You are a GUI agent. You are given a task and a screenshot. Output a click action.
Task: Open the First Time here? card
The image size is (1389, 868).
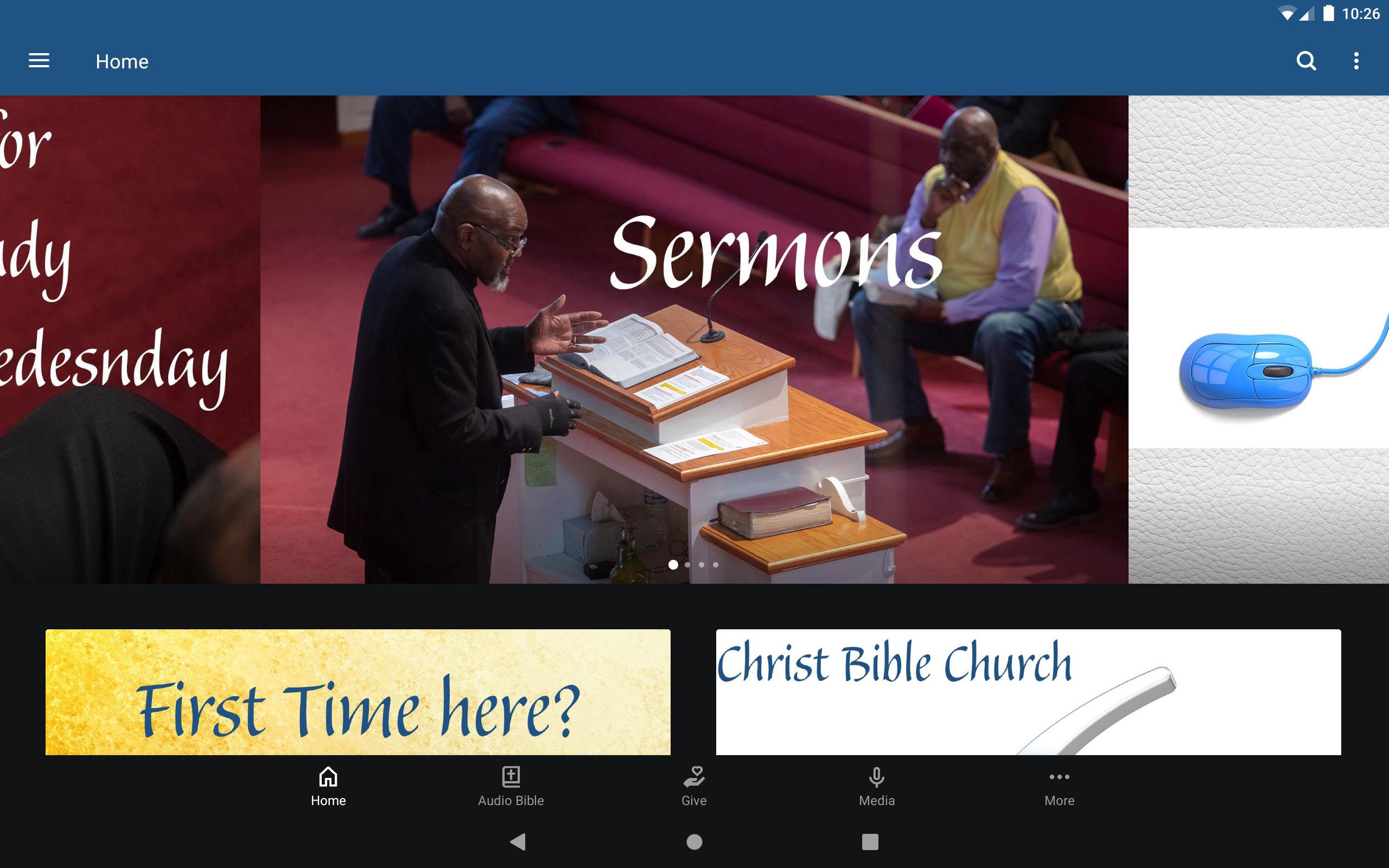coord(358,692)
